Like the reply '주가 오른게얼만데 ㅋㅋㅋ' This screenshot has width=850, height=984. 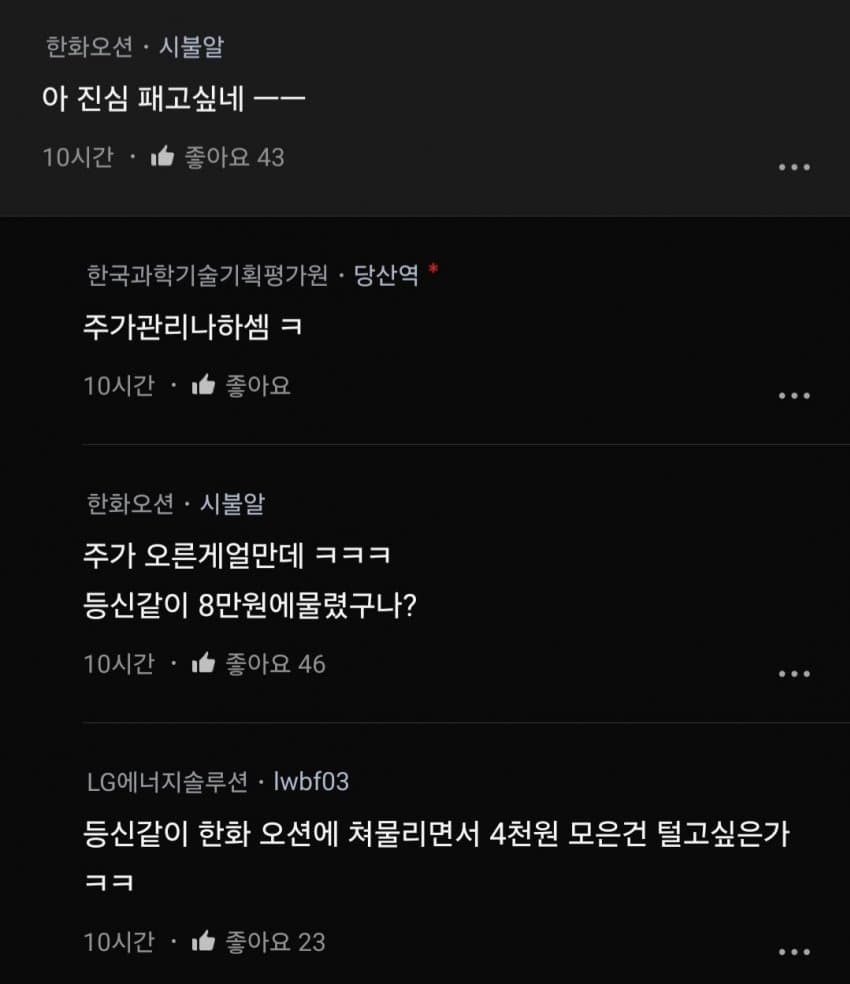[x=204, y=663]
